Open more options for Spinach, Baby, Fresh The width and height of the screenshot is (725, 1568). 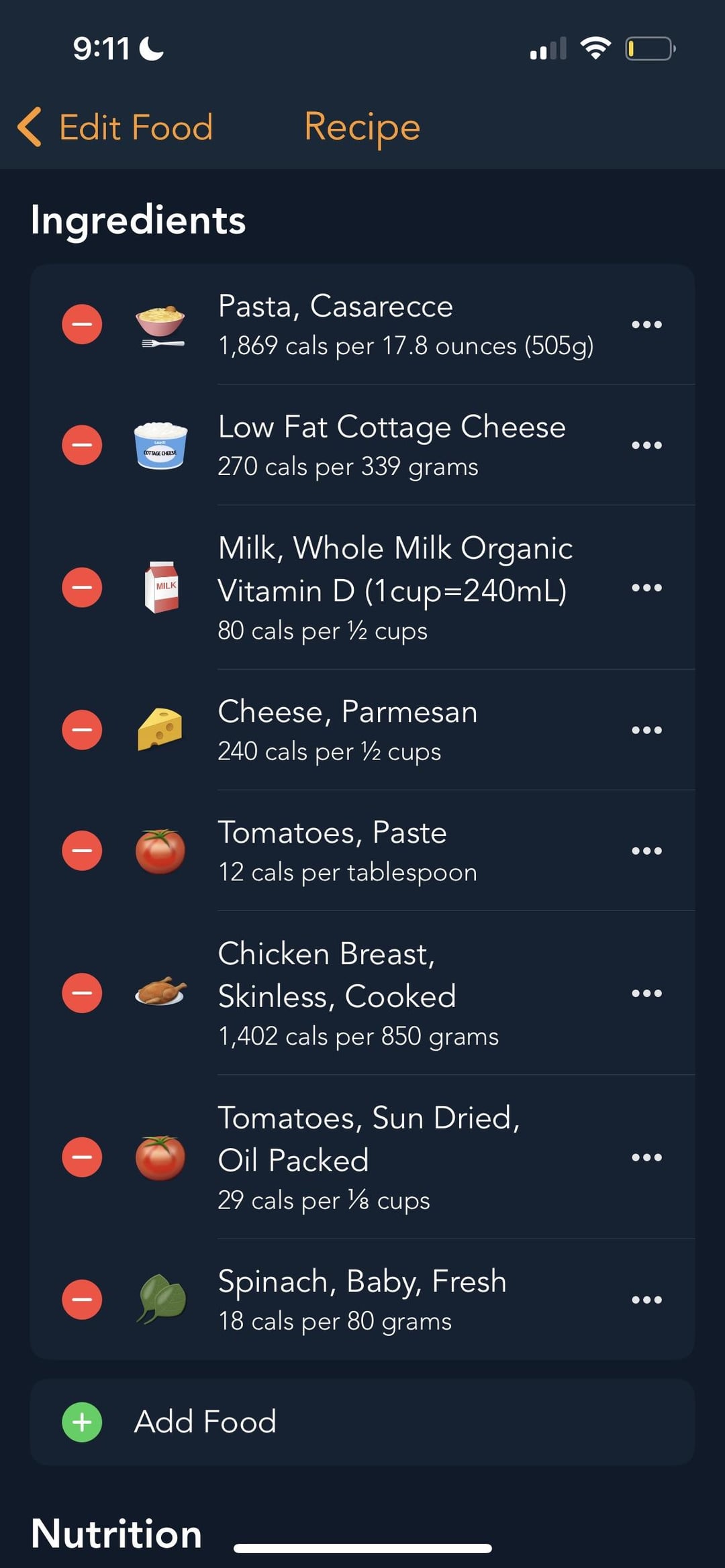click(646, 1299)
